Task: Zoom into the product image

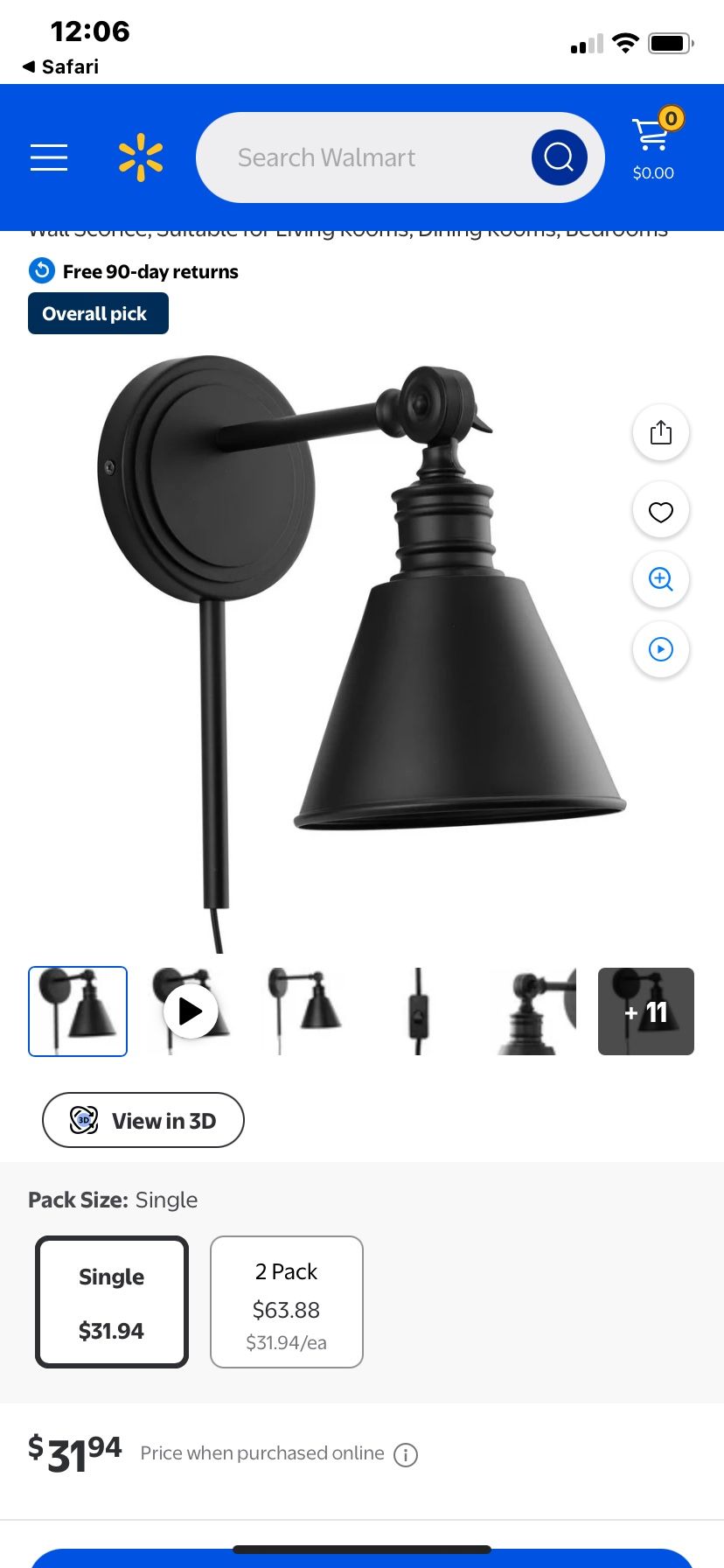Action: (661, 579)
